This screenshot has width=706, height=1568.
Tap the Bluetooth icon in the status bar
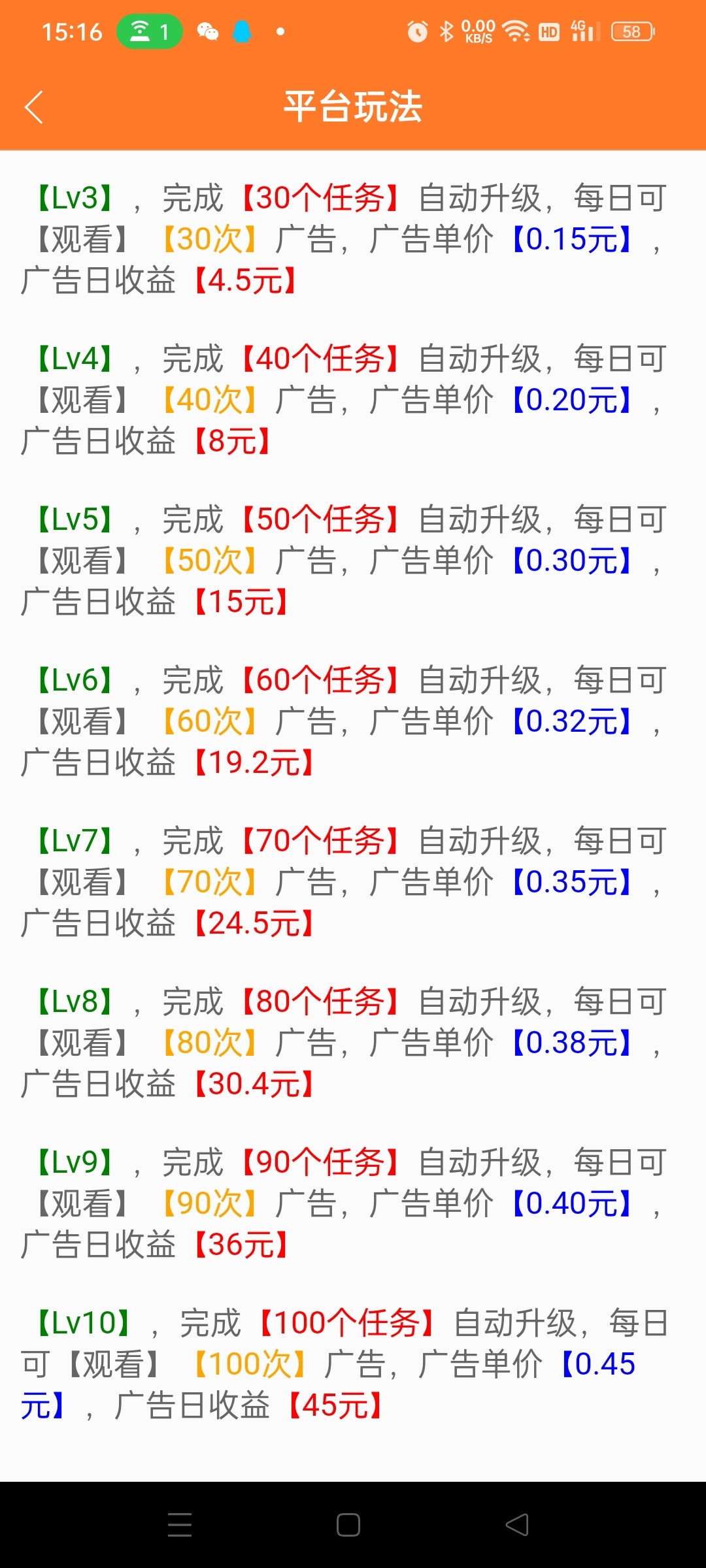[446, 30]
